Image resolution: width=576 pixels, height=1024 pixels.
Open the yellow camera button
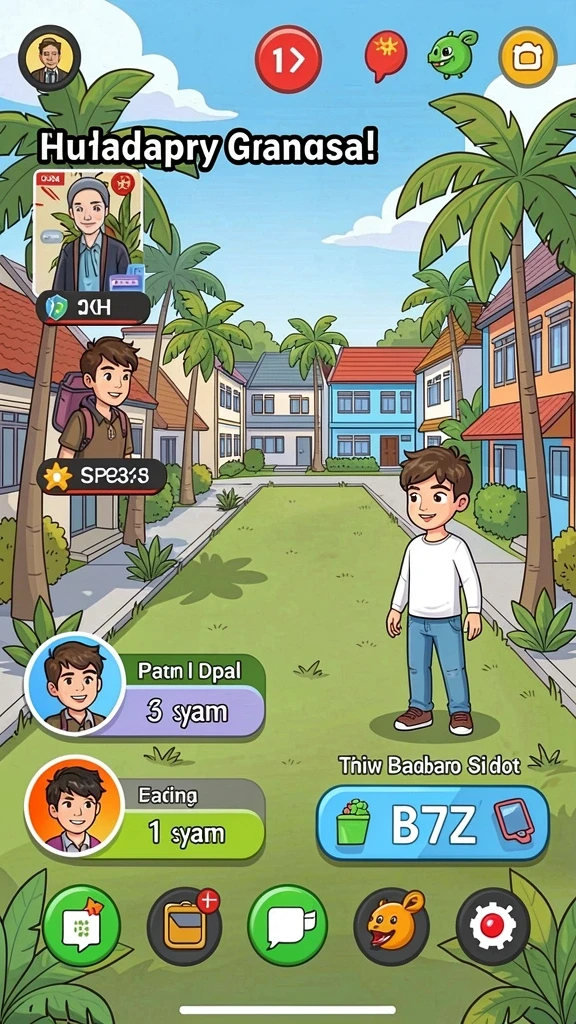coord(528,57)
